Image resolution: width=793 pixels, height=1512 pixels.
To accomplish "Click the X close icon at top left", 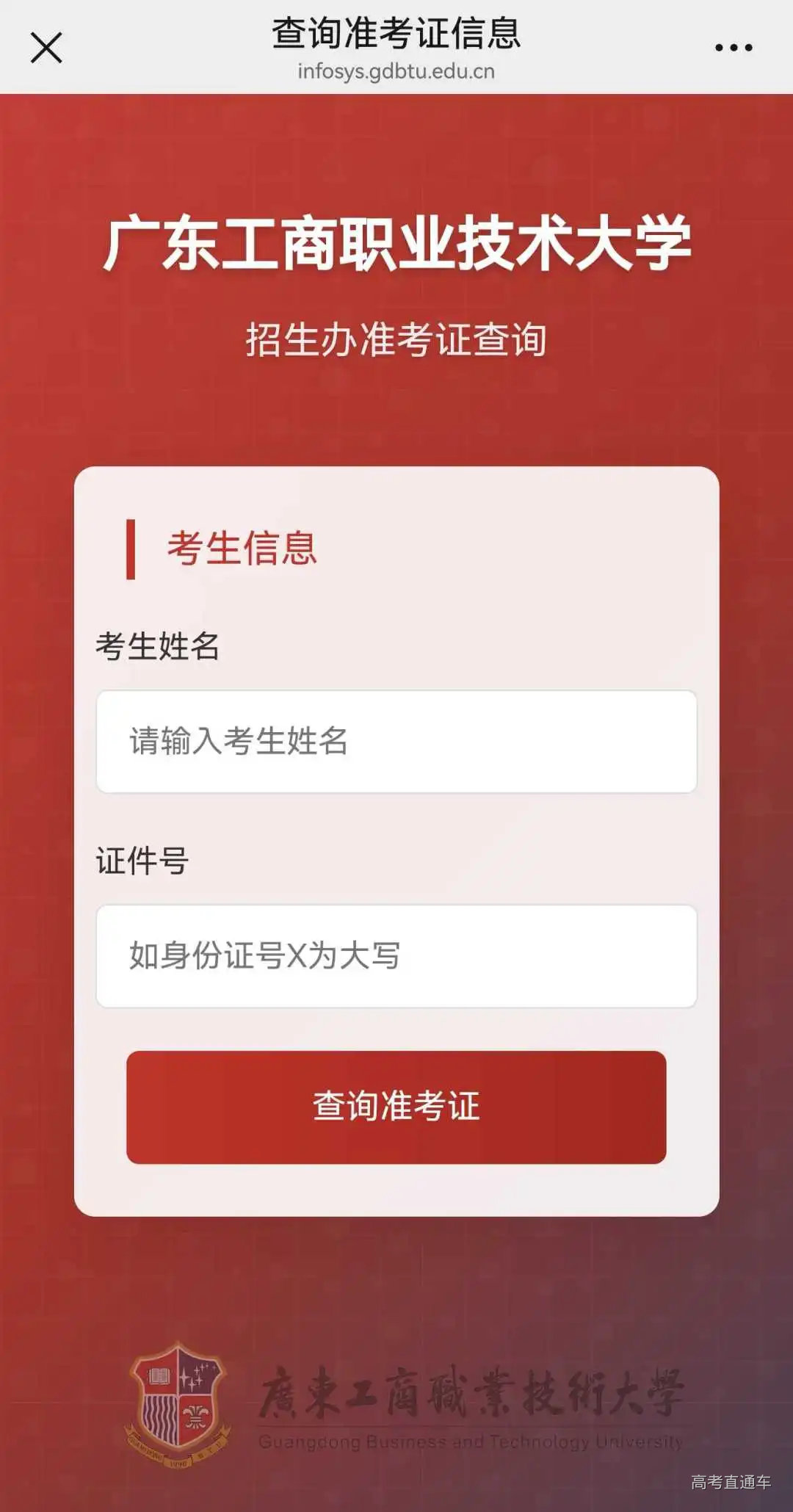I will pos(46,47).
